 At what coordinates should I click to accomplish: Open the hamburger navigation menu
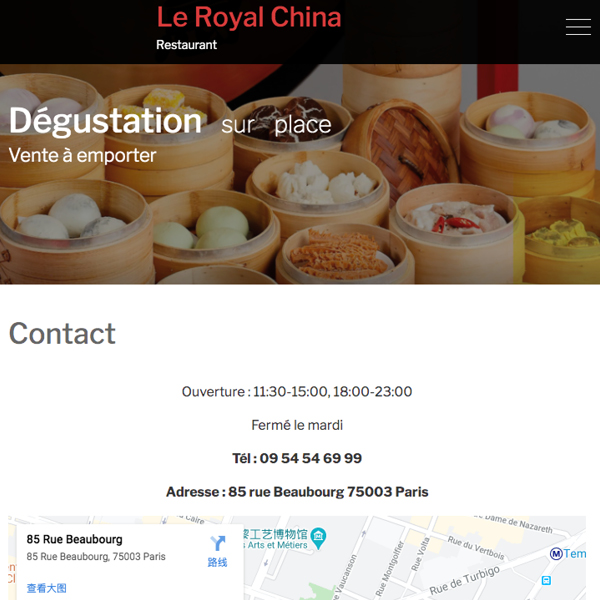pyautogui.click(x=578, y=27)
